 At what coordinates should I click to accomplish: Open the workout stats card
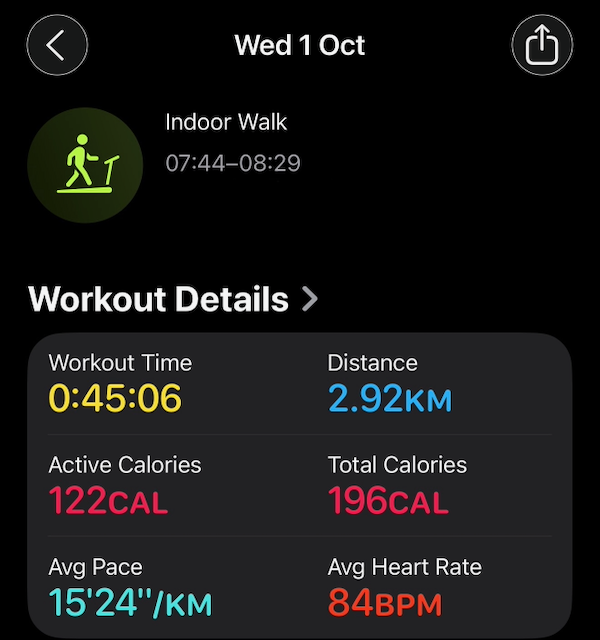tap(300, 485)
